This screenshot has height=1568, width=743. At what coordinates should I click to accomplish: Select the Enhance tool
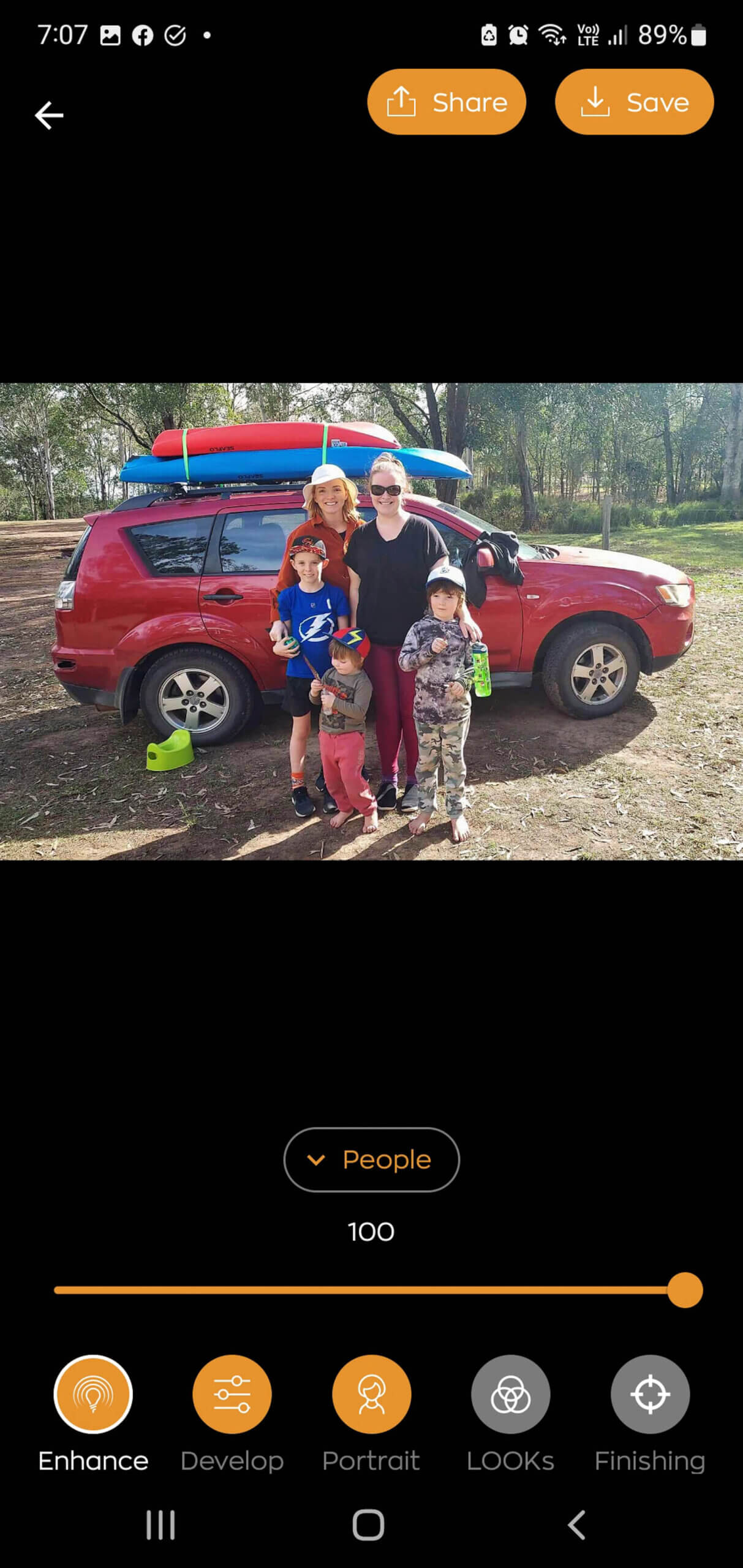coord(93,1395)
